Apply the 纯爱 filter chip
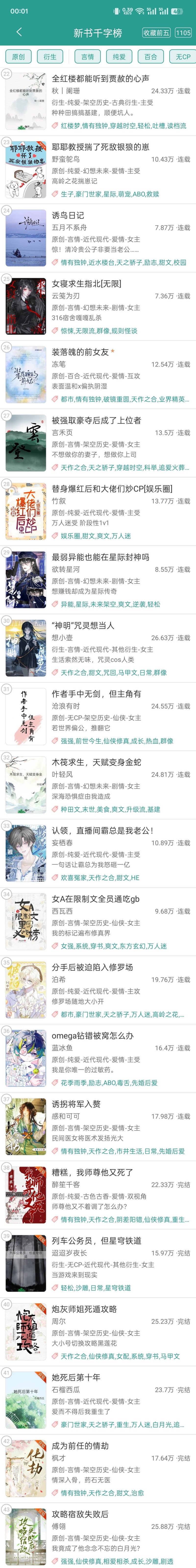 [x=119, y=57]
